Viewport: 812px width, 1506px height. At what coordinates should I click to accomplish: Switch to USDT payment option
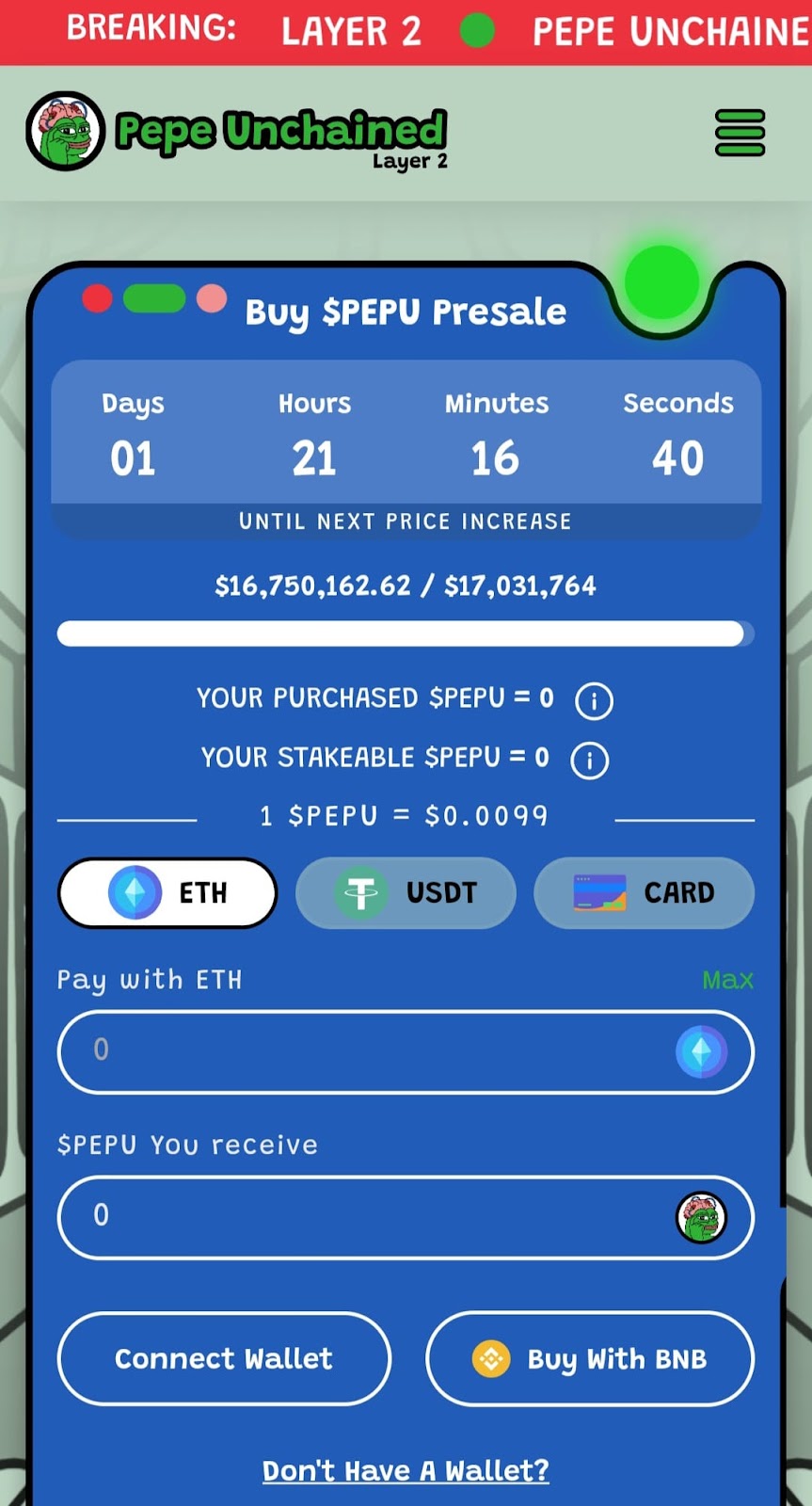(406, 892)
